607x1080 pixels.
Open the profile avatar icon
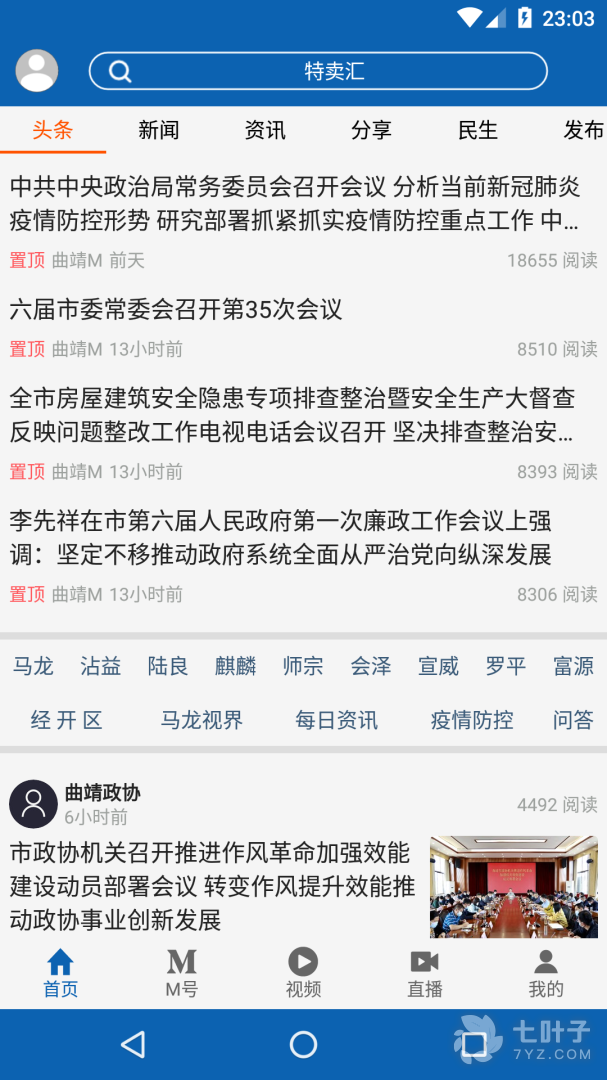[x=37, y=71]
